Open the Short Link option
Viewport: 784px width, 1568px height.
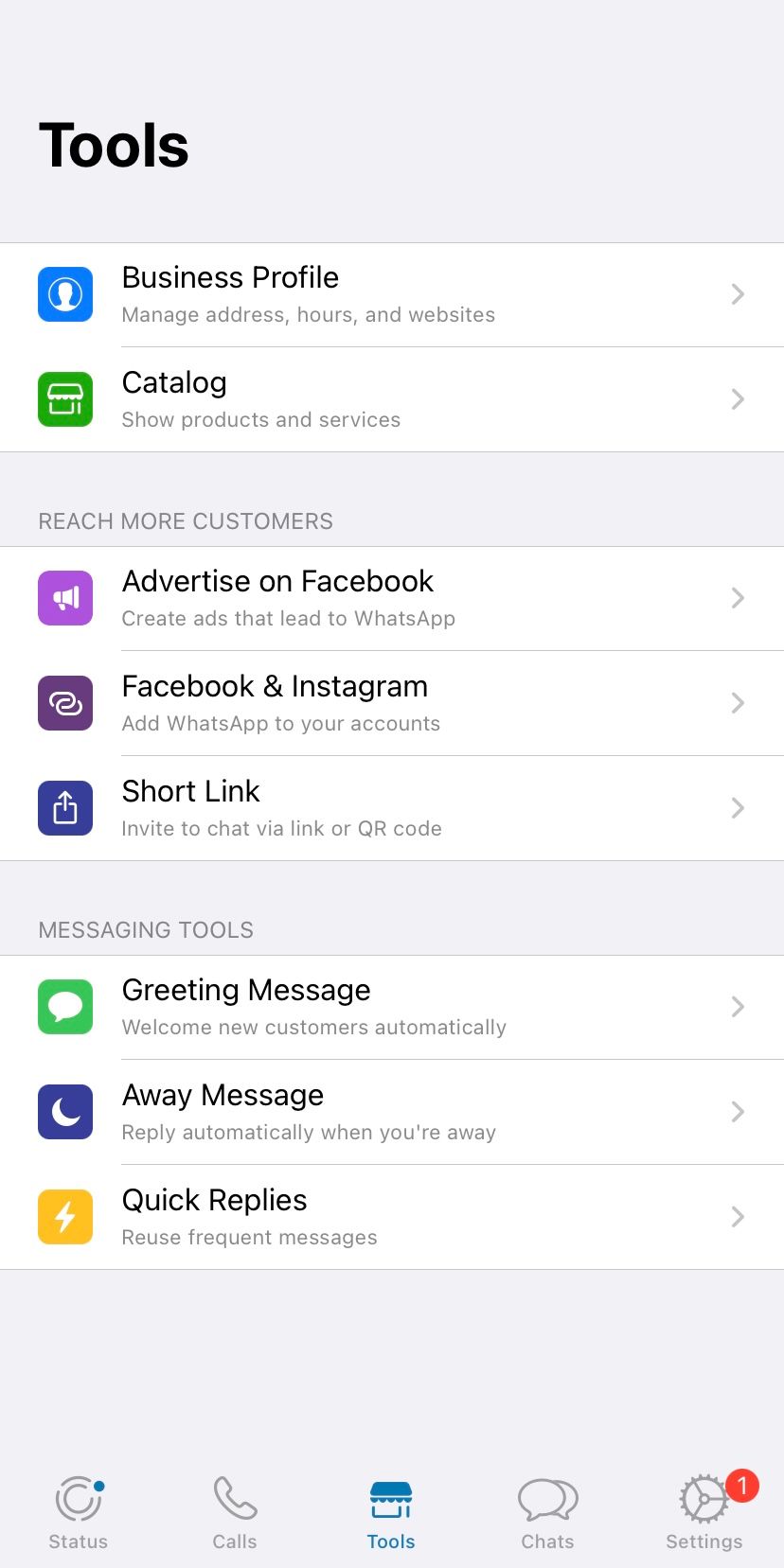391,808
